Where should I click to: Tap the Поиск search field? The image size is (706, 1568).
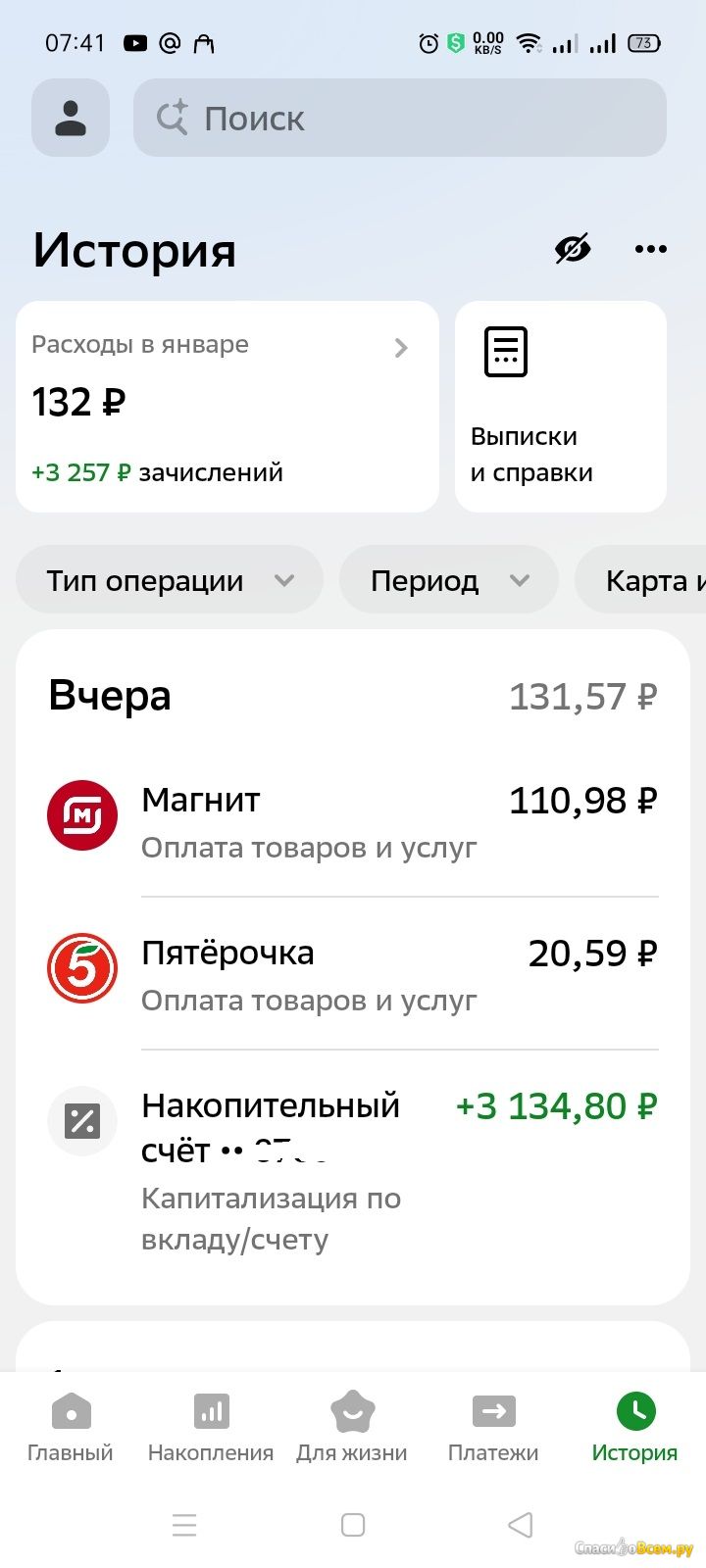point(400,118)
